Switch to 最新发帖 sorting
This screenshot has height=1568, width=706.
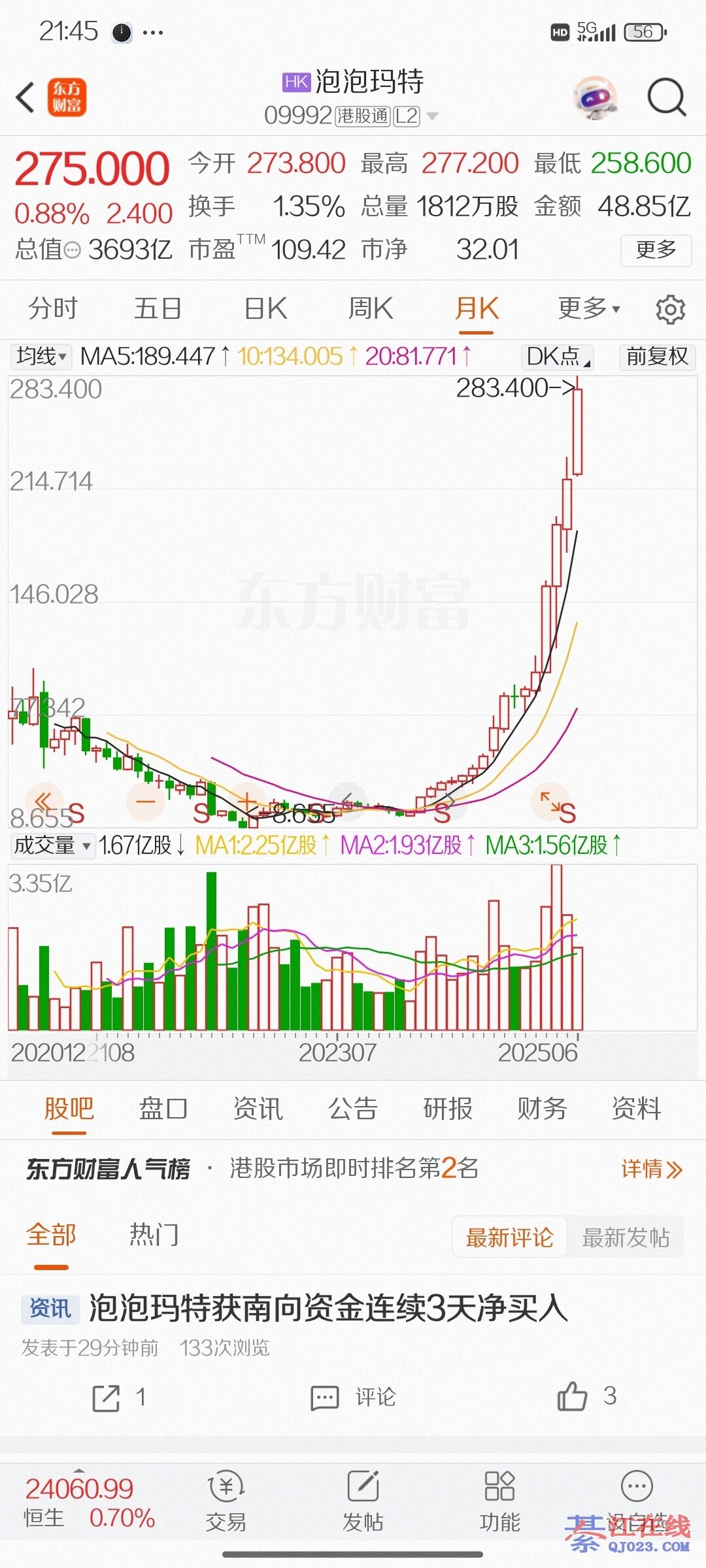[x=626, y=1237]
